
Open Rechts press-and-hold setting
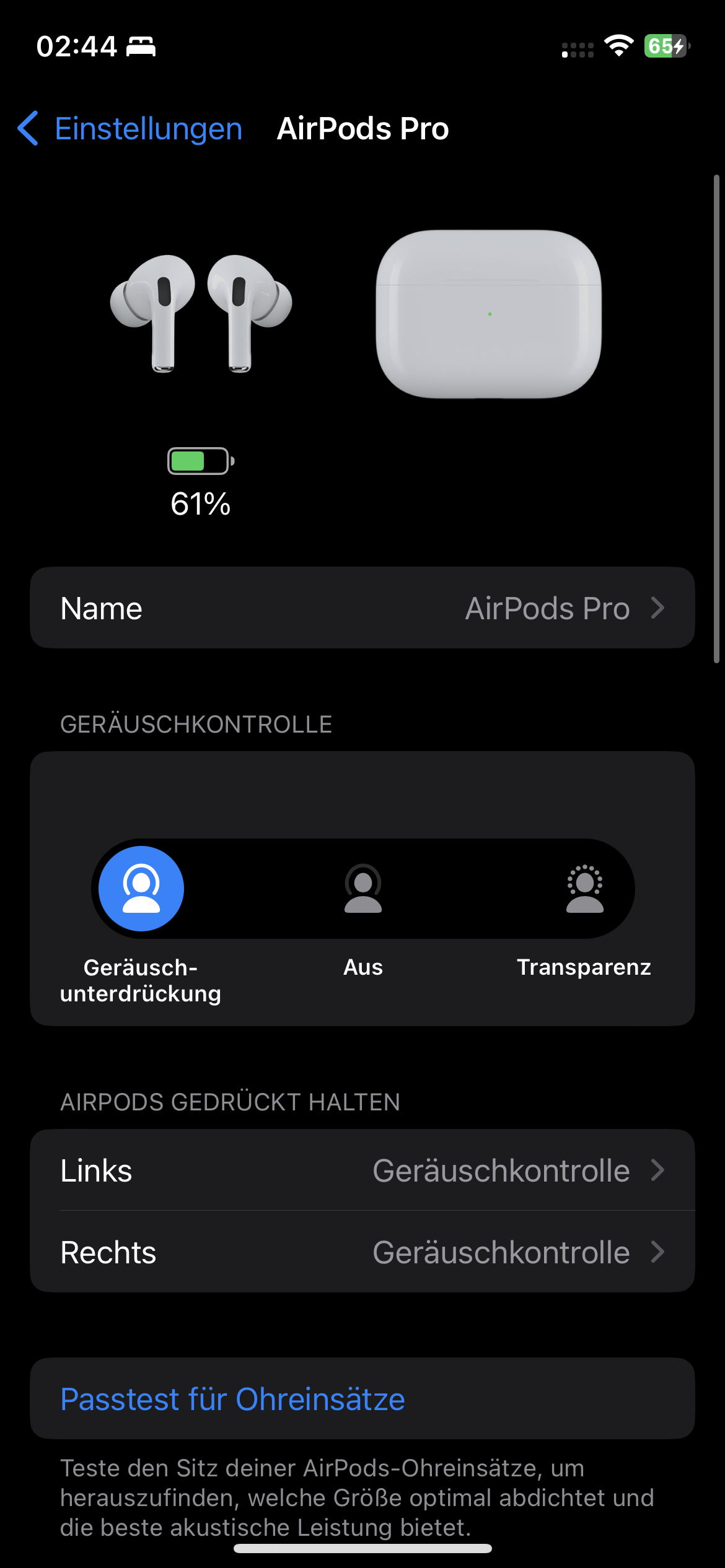(362, 1252)
